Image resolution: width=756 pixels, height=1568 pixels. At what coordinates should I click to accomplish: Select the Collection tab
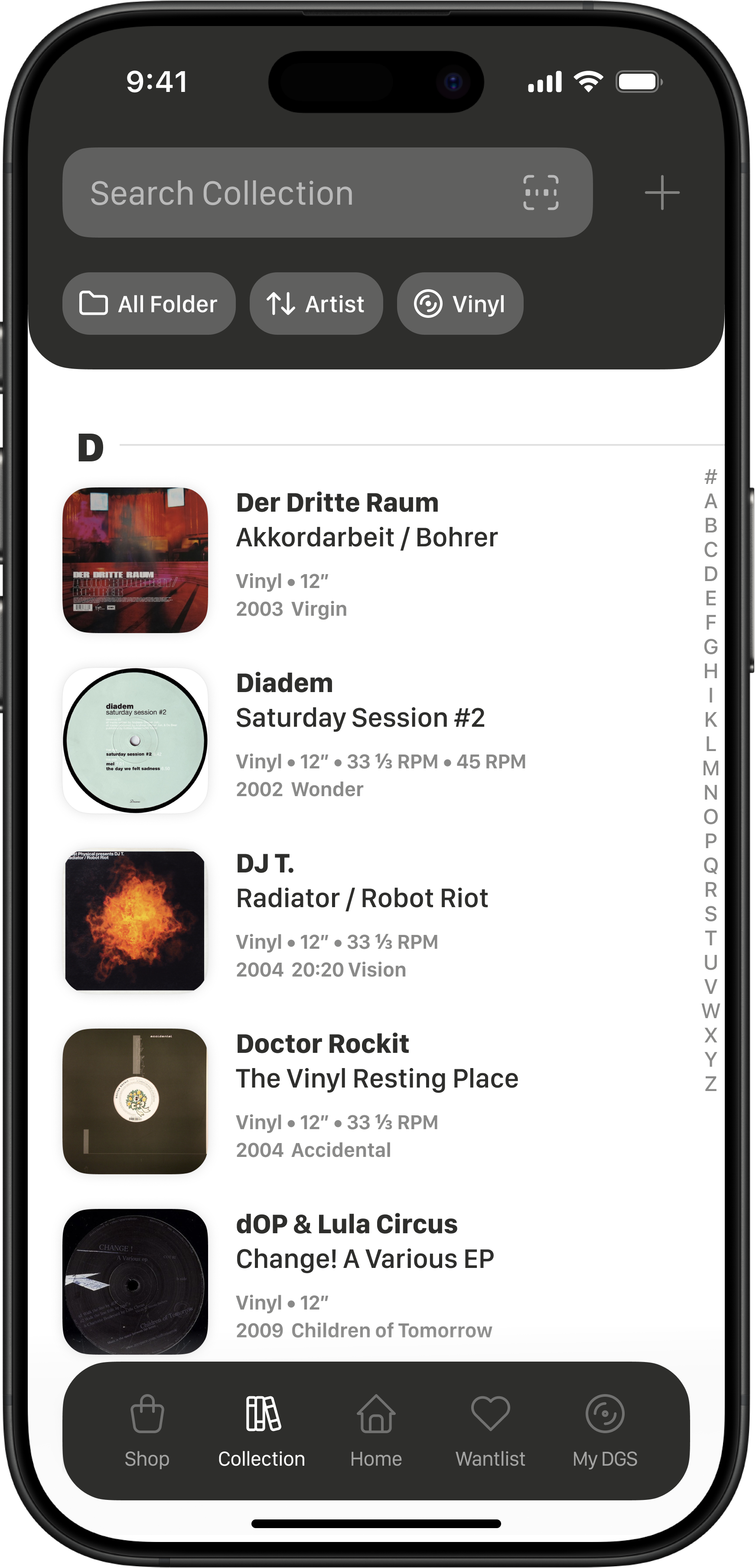coord(262,1431)
